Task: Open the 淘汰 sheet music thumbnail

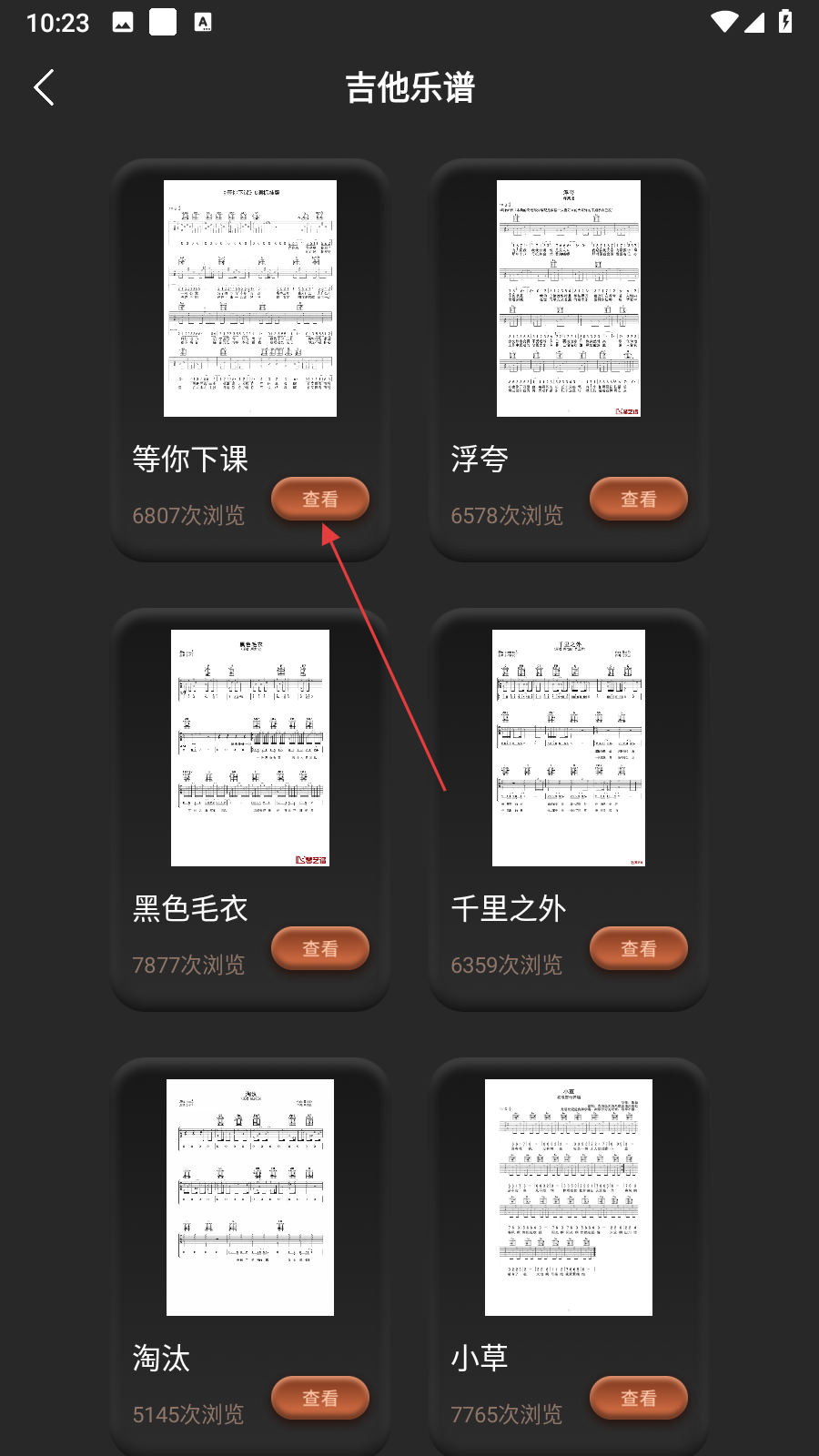Action: point(250,1198)
